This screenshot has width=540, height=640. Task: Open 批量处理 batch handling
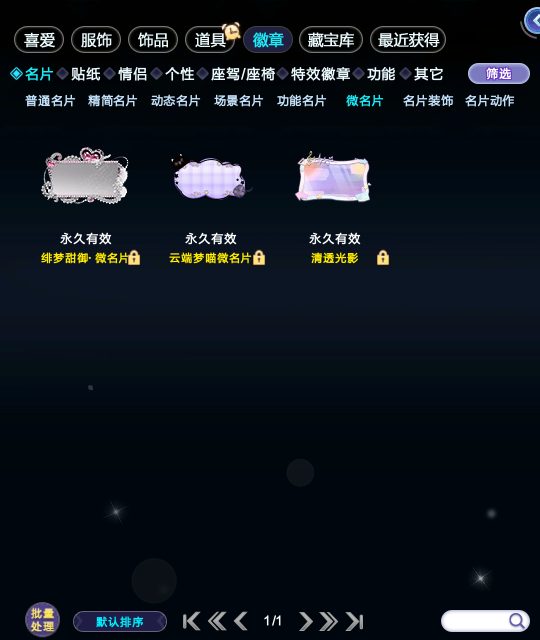(42, 620)
